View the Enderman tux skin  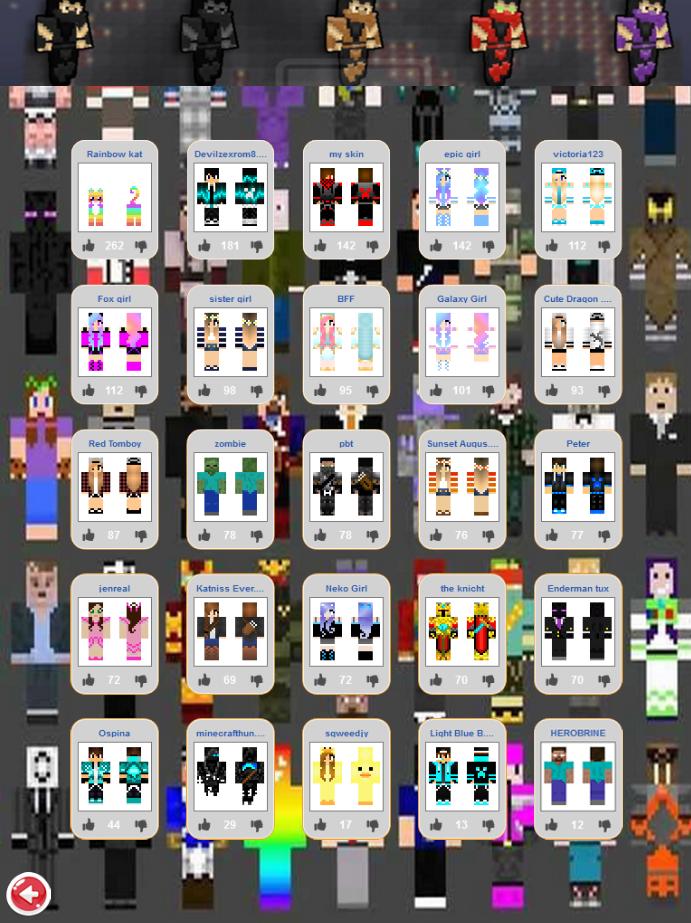tap(578, 632)
